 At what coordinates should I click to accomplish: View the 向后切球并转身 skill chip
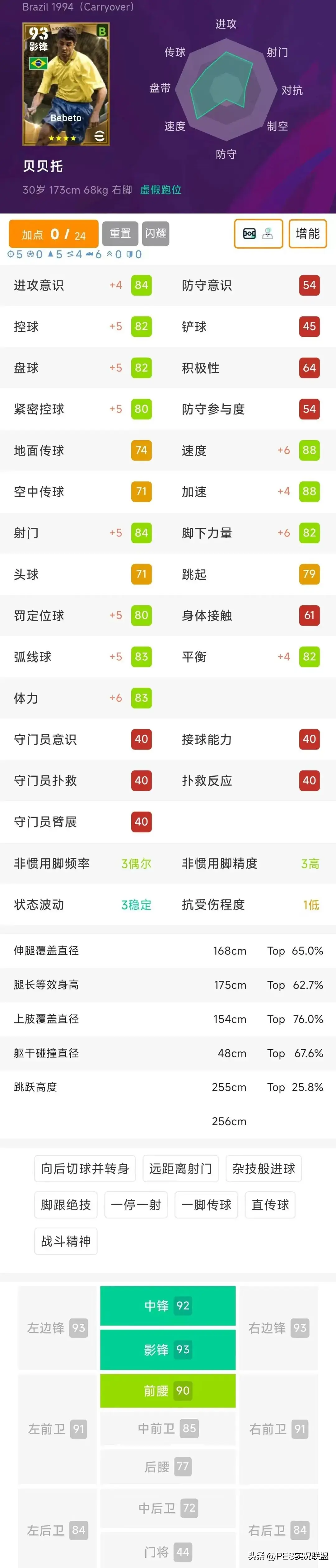click(84, 1169)
